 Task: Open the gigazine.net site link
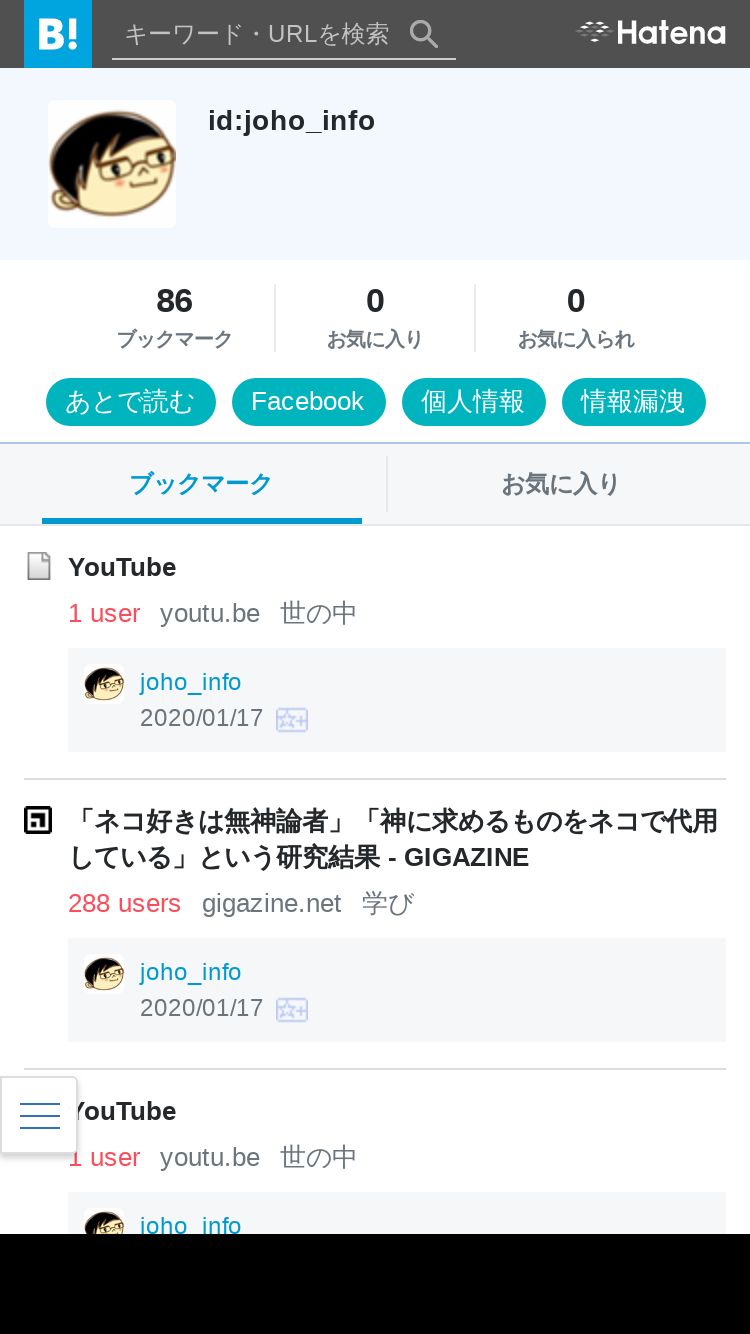click(271, 904)
